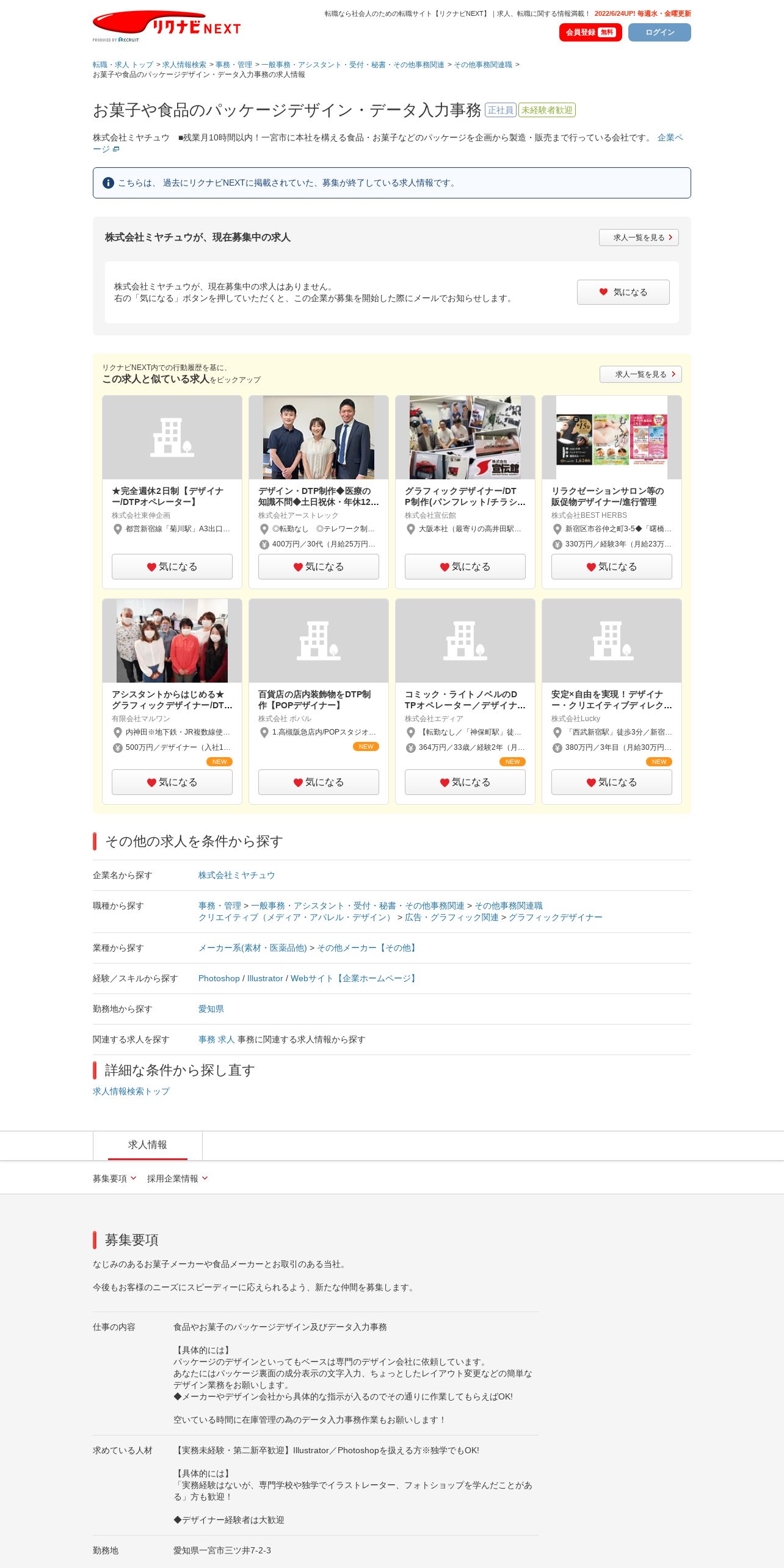The width and height of the screenshot is (784, 1568).
Task: Open the 株式会社アーストレック job card
Action: point(318,496)
